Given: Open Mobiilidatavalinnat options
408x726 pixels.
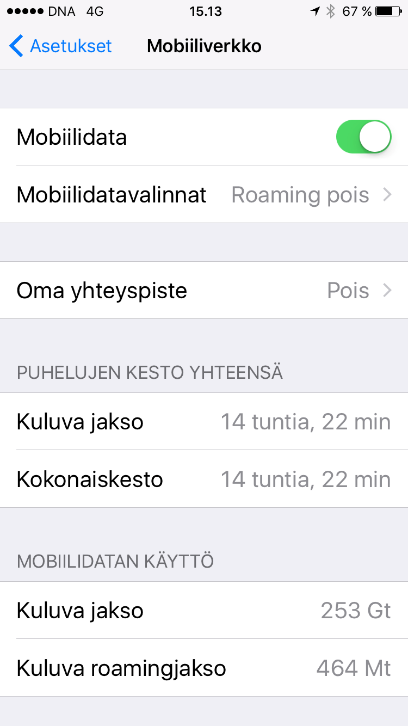Looking at the screenshot, I should point(204,195).
